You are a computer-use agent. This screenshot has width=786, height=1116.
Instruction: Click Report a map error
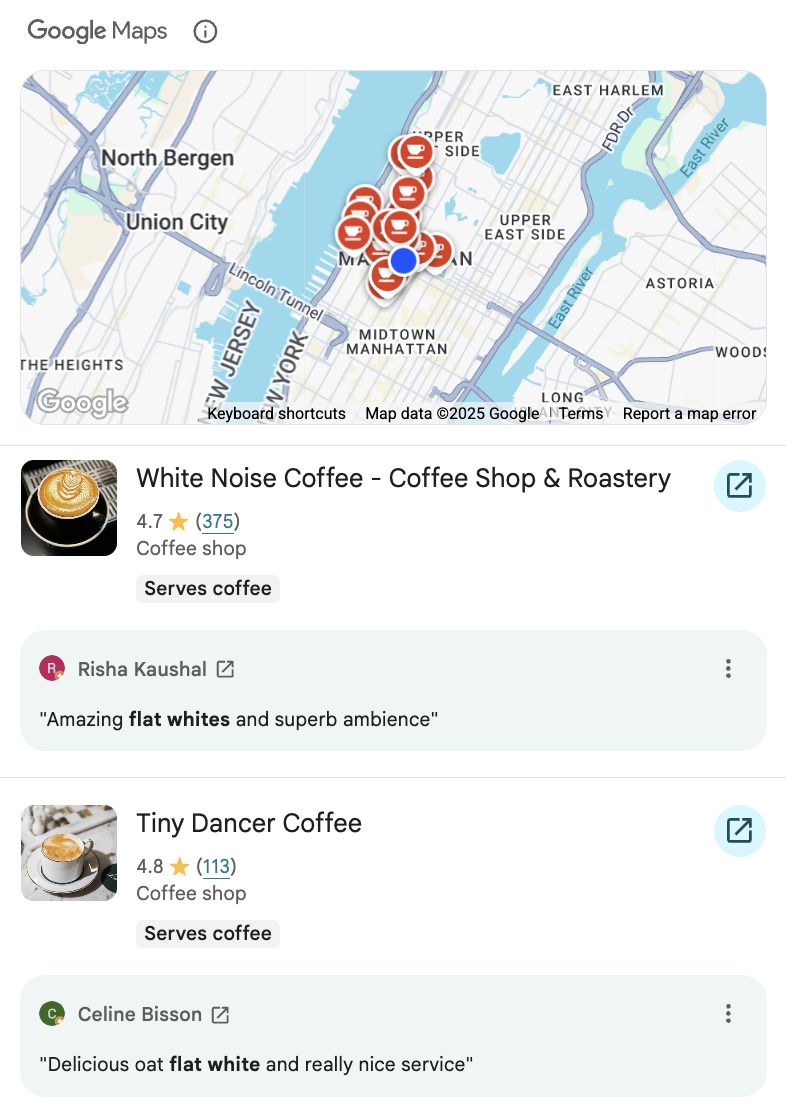click(x=689, y=413)
